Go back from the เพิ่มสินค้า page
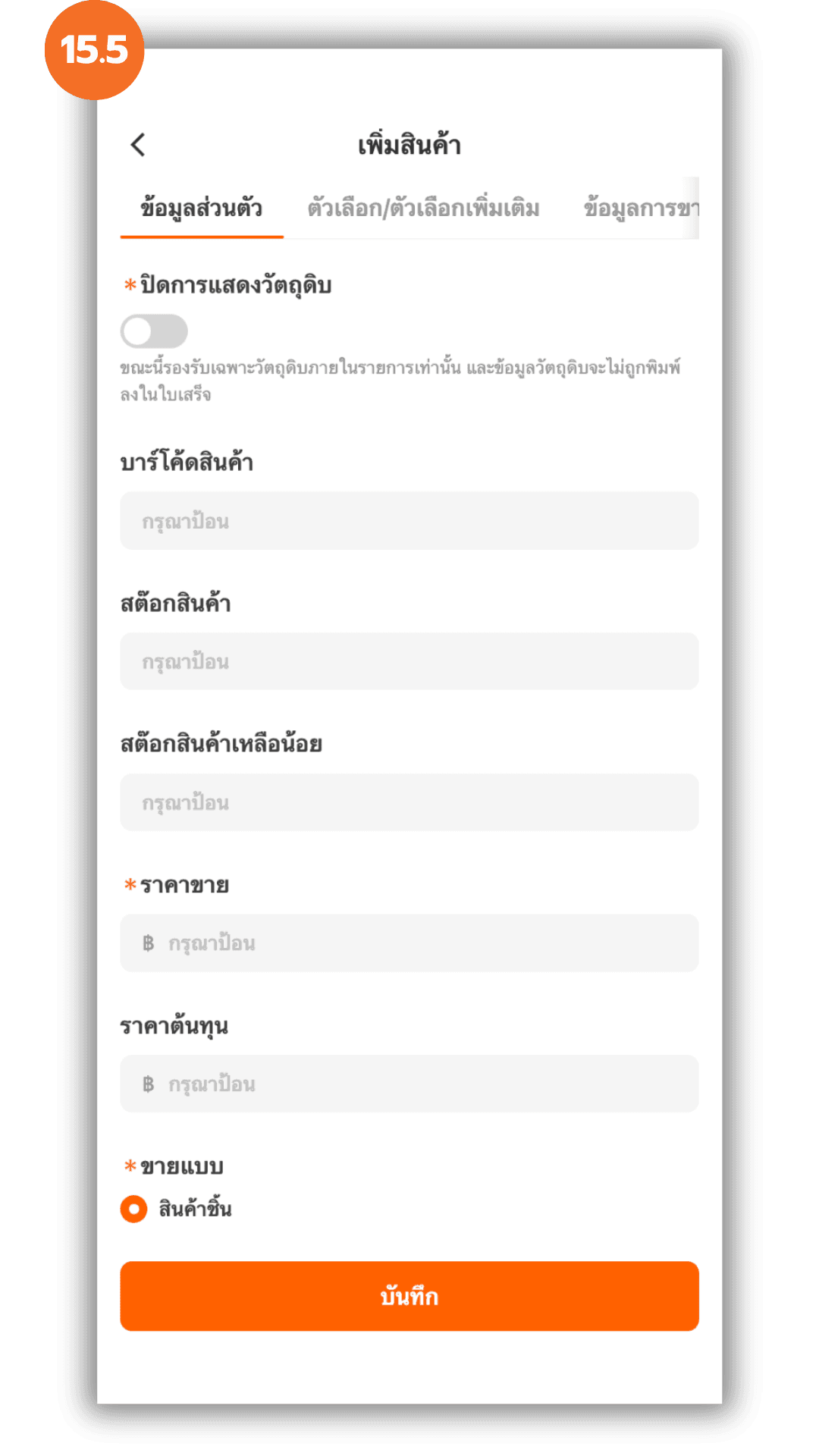Viewport: 819px width, 1456px height. click(138, 145)
